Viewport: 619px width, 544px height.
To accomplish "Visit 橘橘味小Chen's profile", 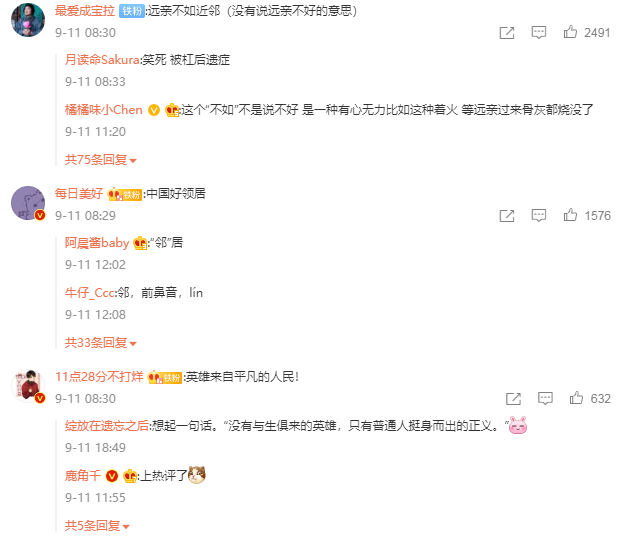I will [x=104, y=109].
